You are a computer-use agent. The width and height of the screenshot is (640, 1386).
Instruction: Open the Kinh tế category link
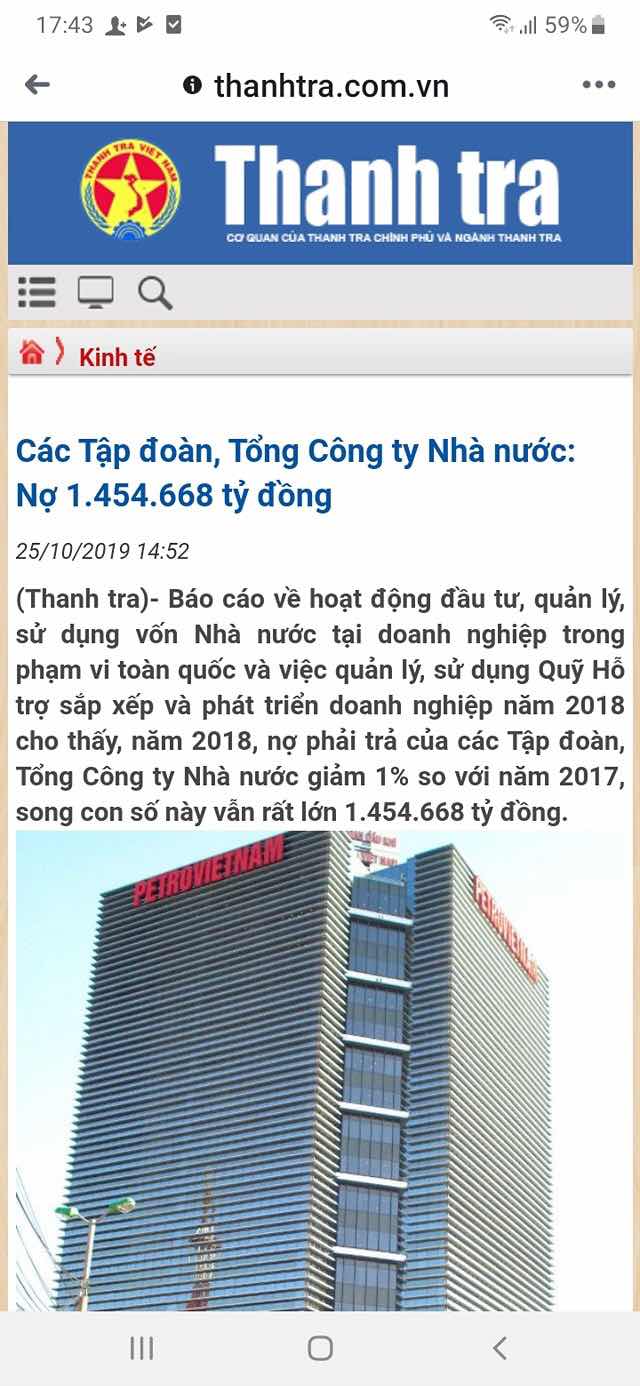[x=117, y=357]
